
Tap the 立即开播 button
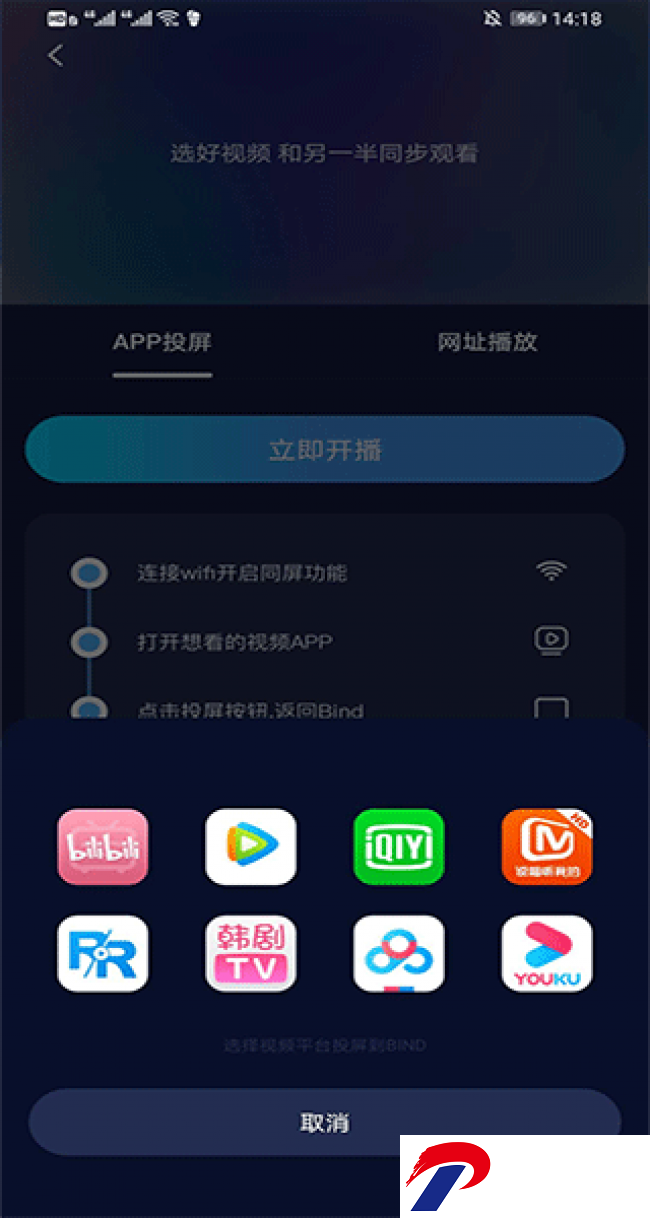point(324,450)
